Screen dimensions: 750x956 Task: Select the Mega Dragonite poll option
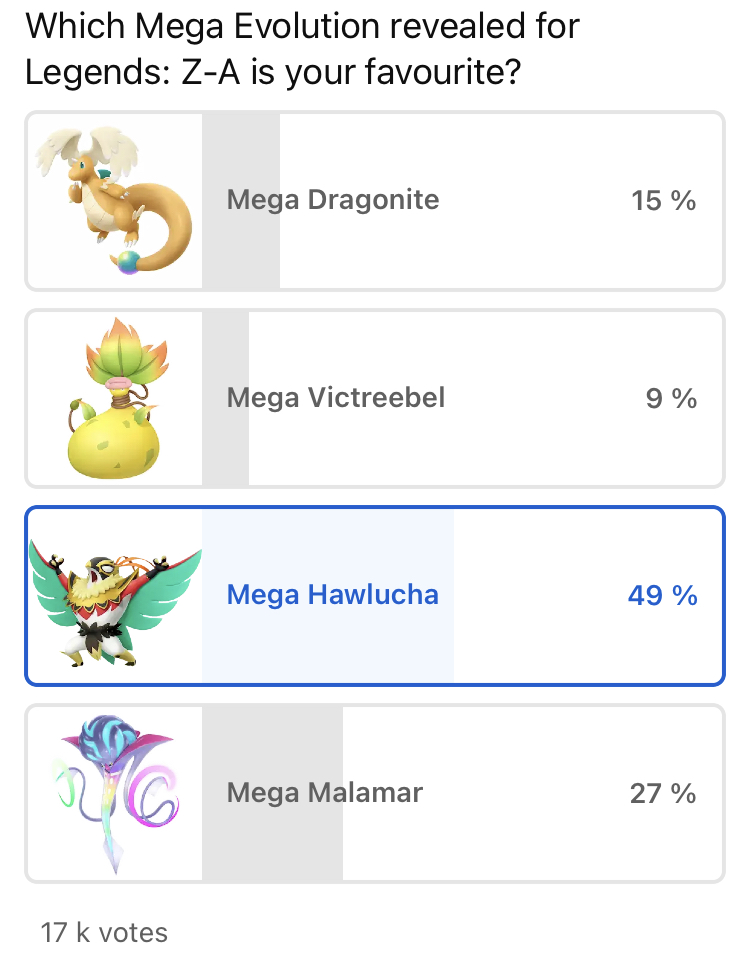(374, 201)
